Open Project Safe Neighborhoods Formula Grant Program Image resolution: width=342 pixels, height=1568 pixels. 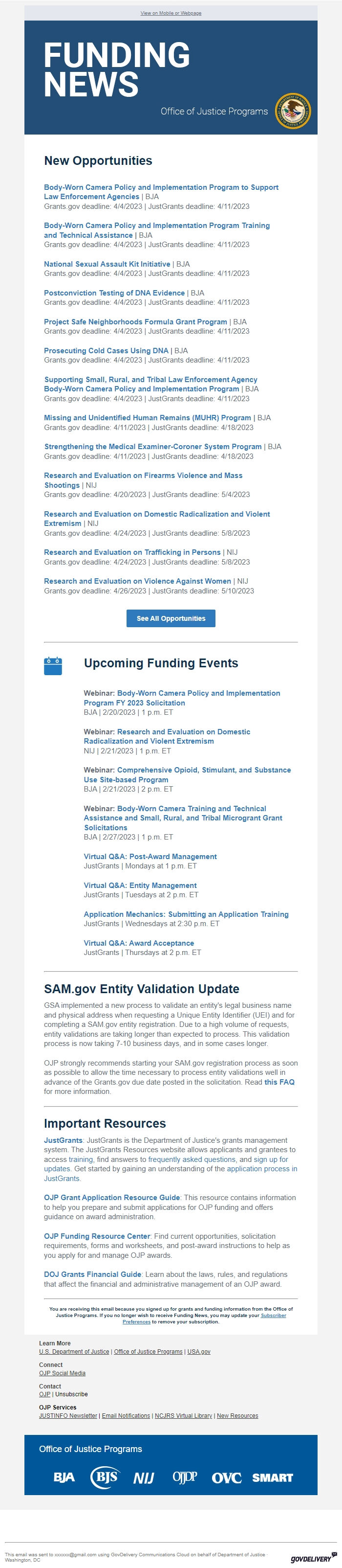click(135, 321)
